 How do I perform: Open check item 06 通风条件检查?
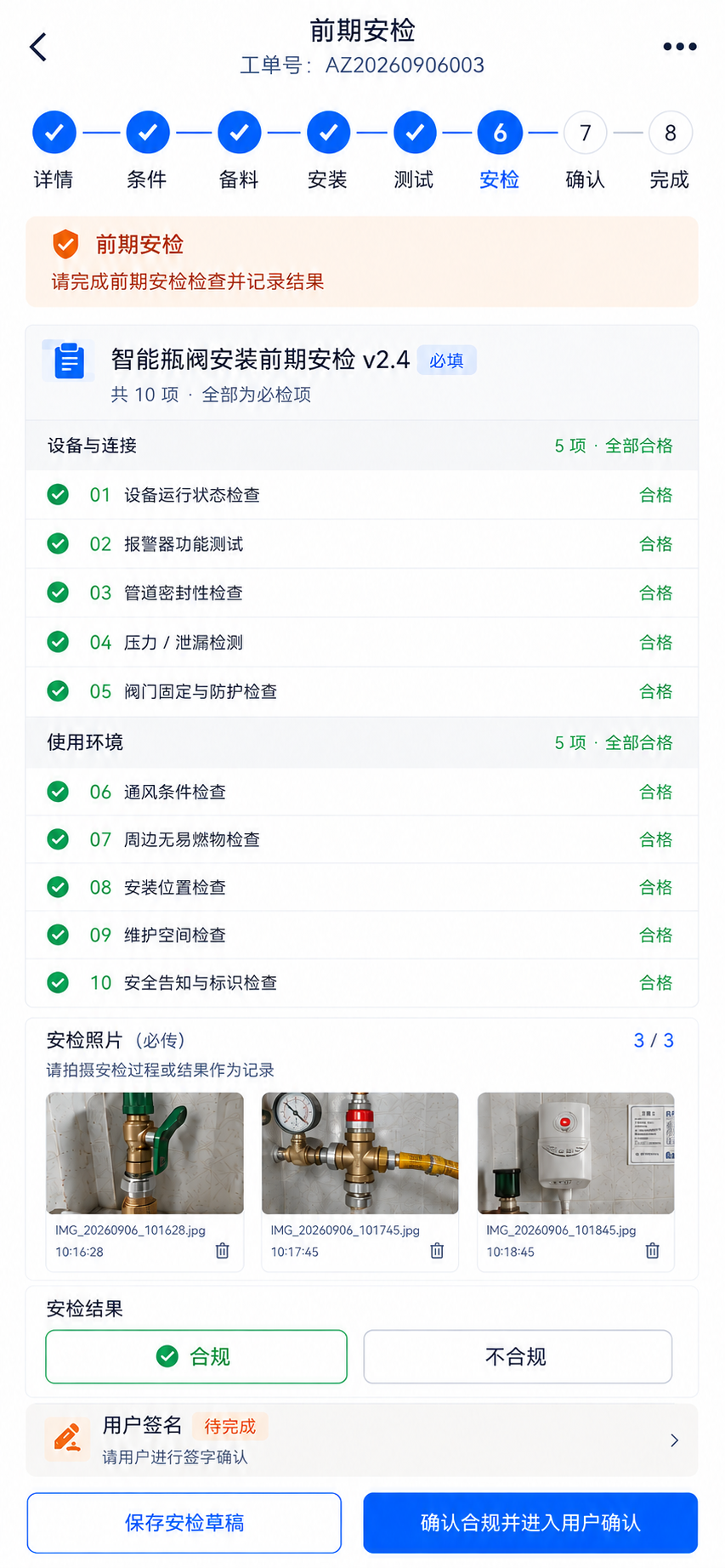pos(362,792)
